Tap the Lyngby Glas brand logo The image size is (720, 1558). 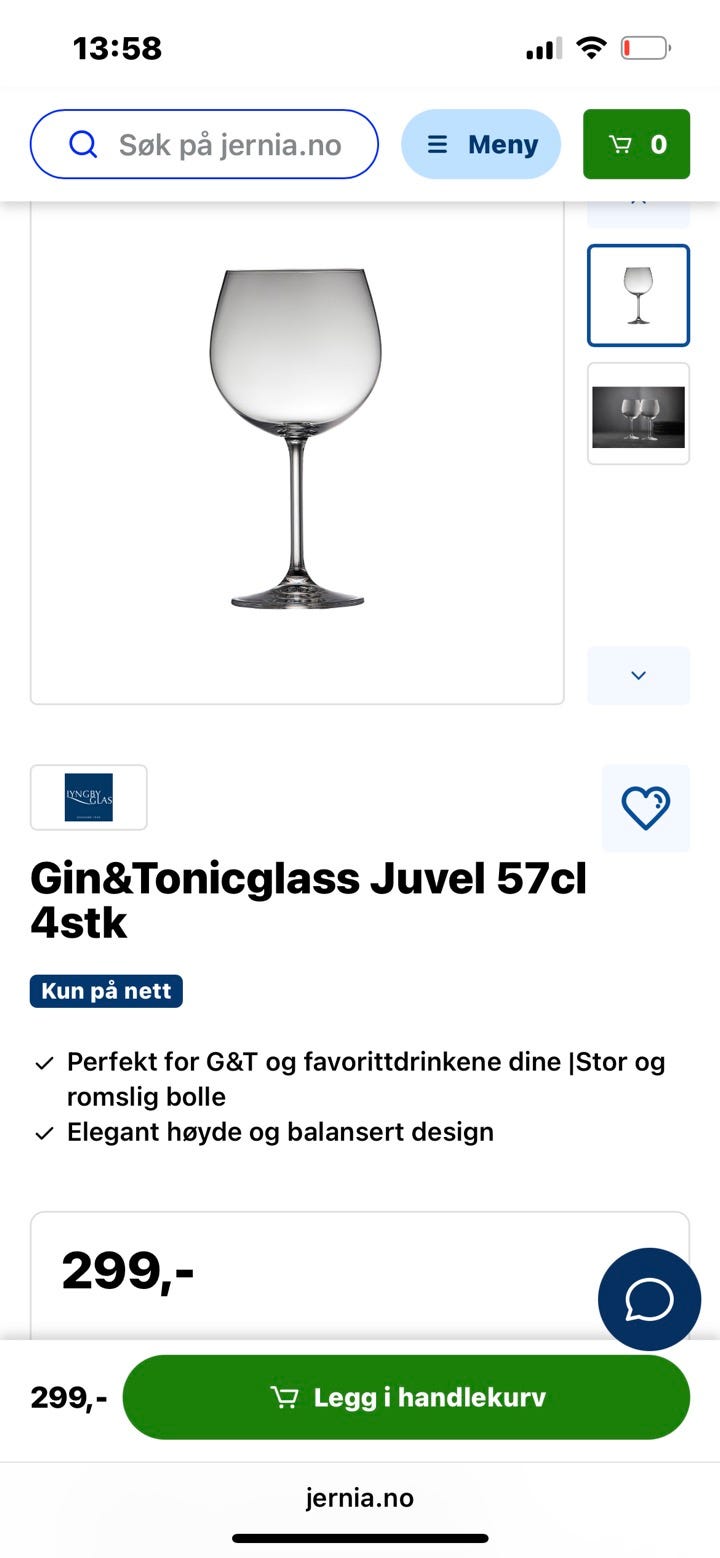pos(89,797)
